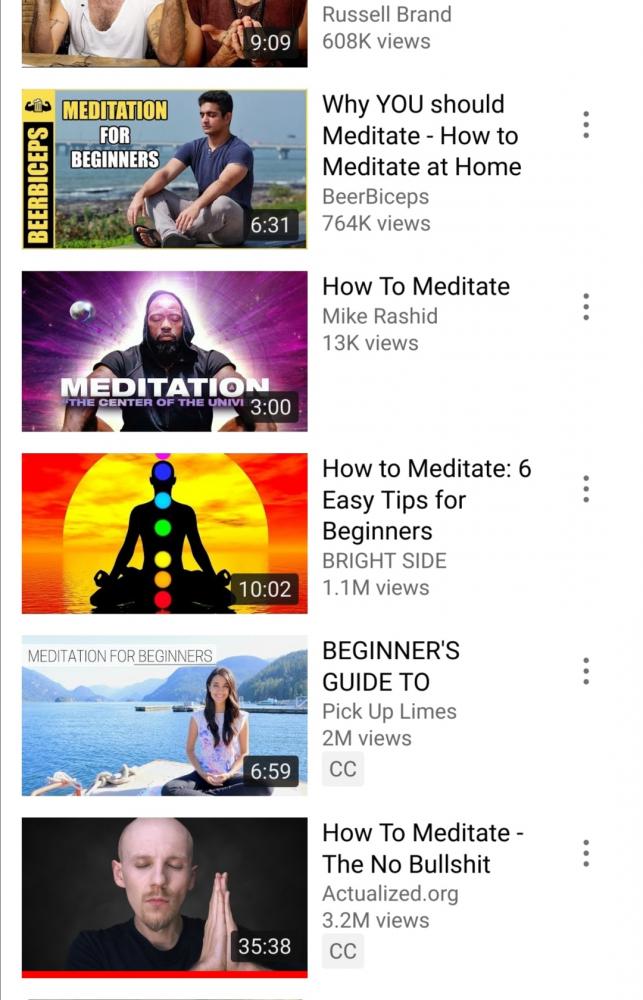Open the Russell Brand video with 608K views

point(165,32)
